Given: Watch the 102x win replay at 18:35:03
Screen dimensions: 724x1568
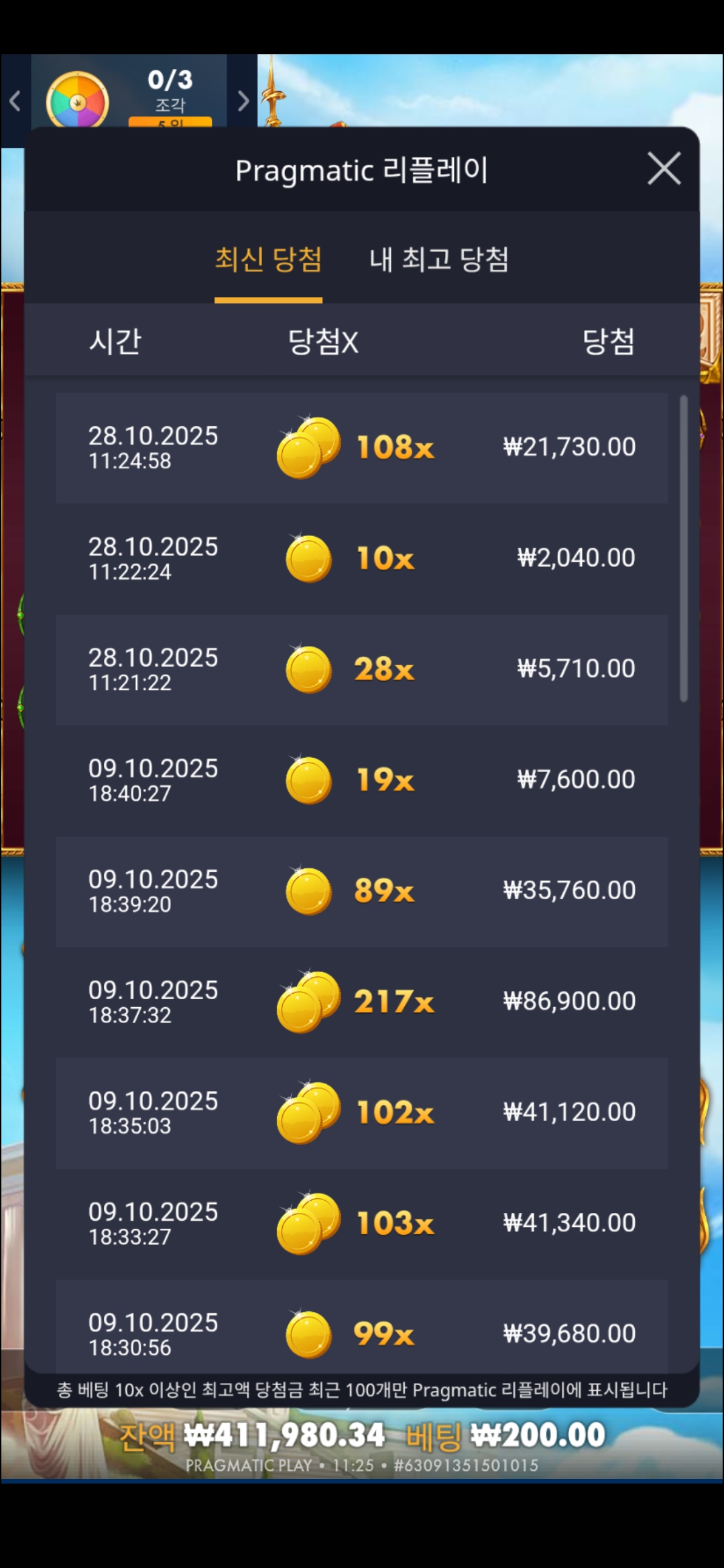Looking at the screenshot, I should (361, 1112).
